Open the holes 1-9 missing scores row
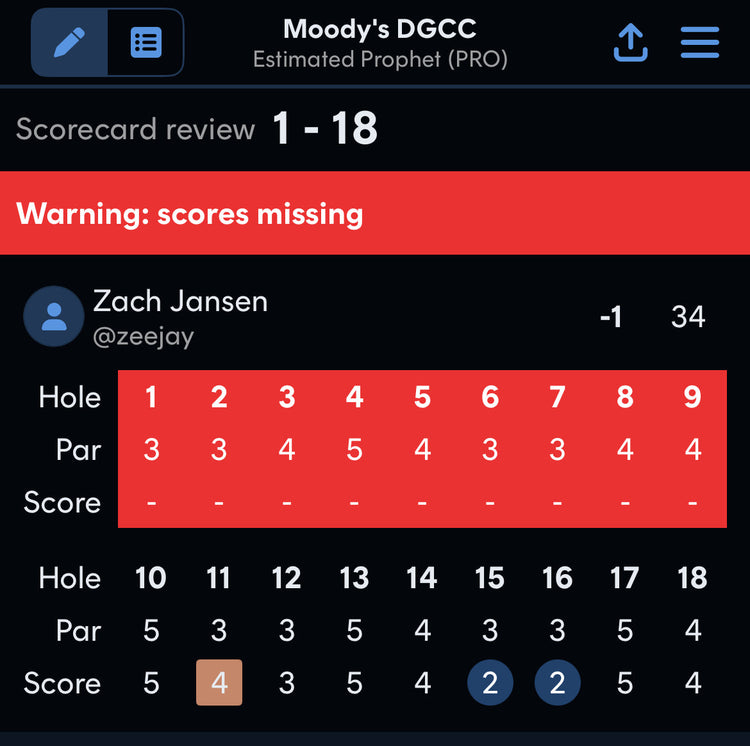Image resolution: width=750 pixels, height=746 pixels. (422, 502)
